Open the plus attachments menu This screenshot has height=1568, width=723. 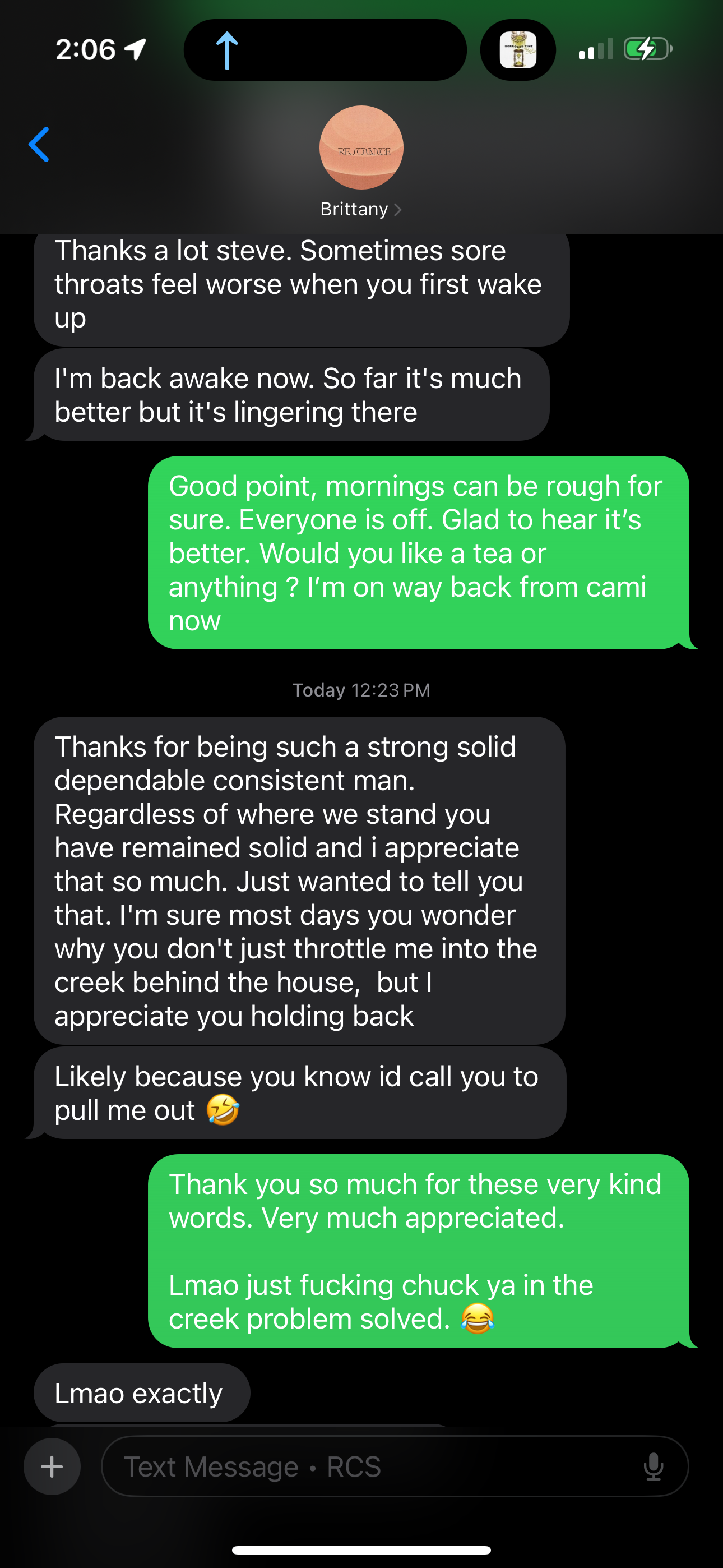[x=52, y=1466]
